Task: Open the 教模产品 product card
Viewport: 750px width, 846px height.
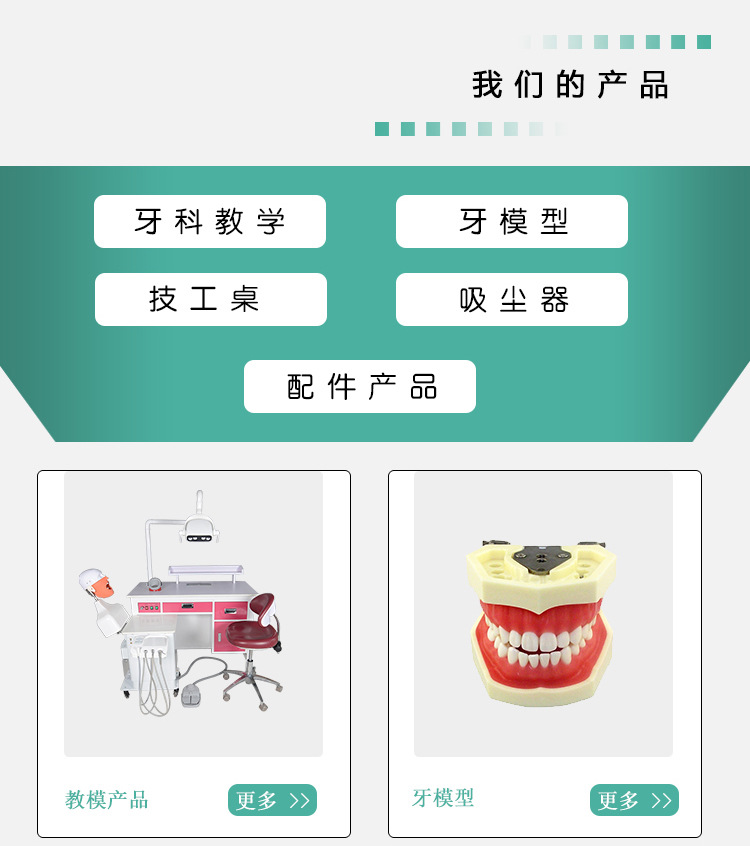Action: [193, 614]
